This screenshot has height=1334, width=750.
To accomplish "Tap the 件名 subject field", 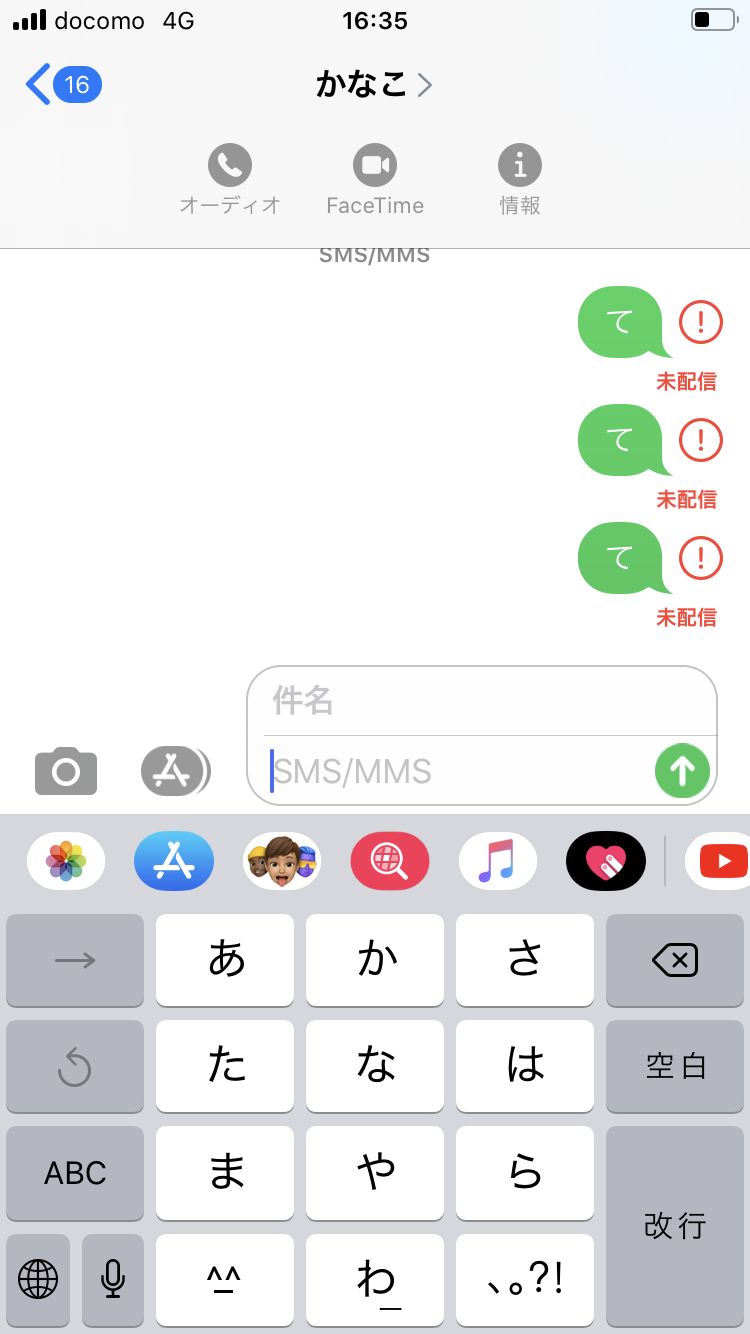I will (480, 701).
